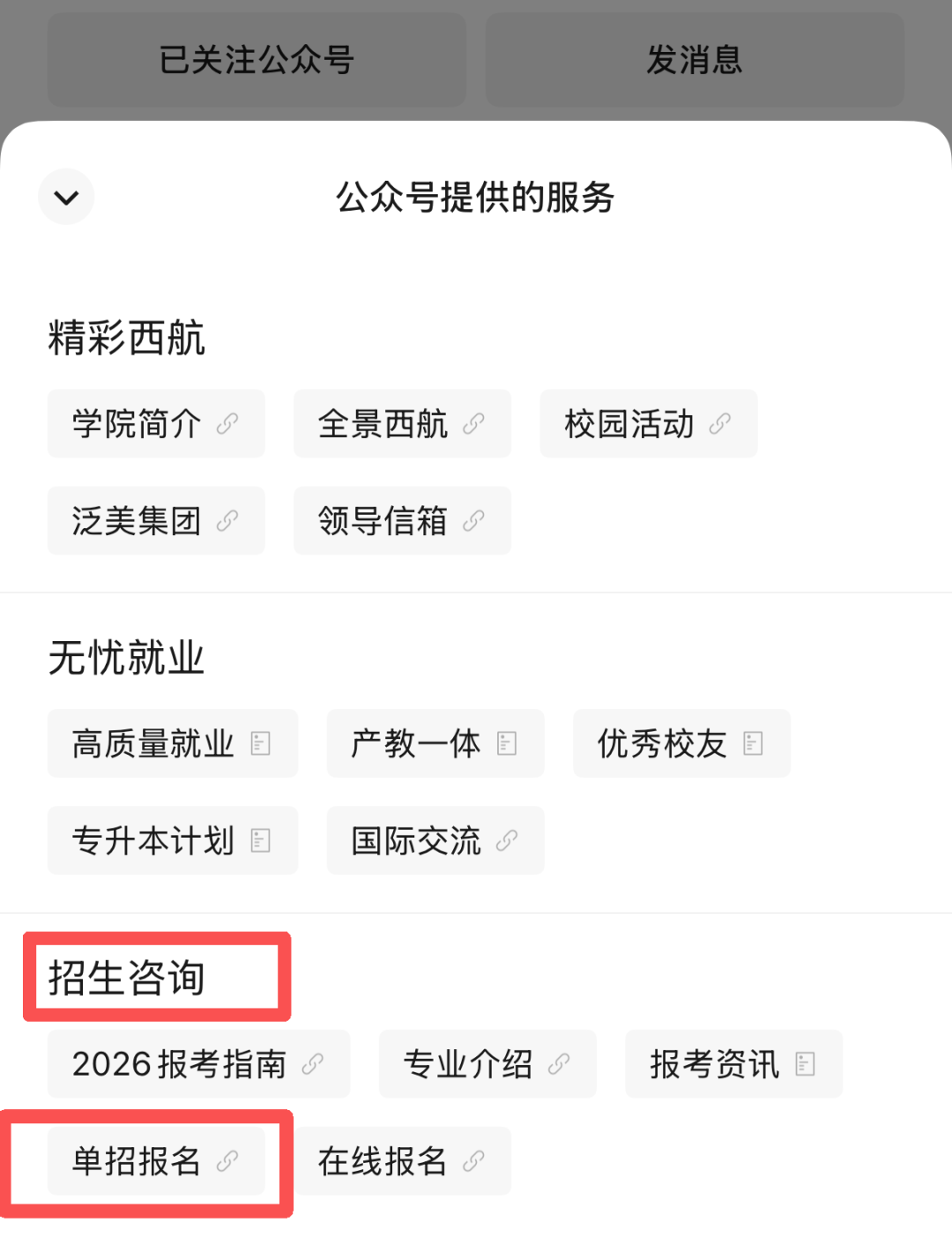Open the 领导信箱 service
952x1245 pixels.
[402, 521]
